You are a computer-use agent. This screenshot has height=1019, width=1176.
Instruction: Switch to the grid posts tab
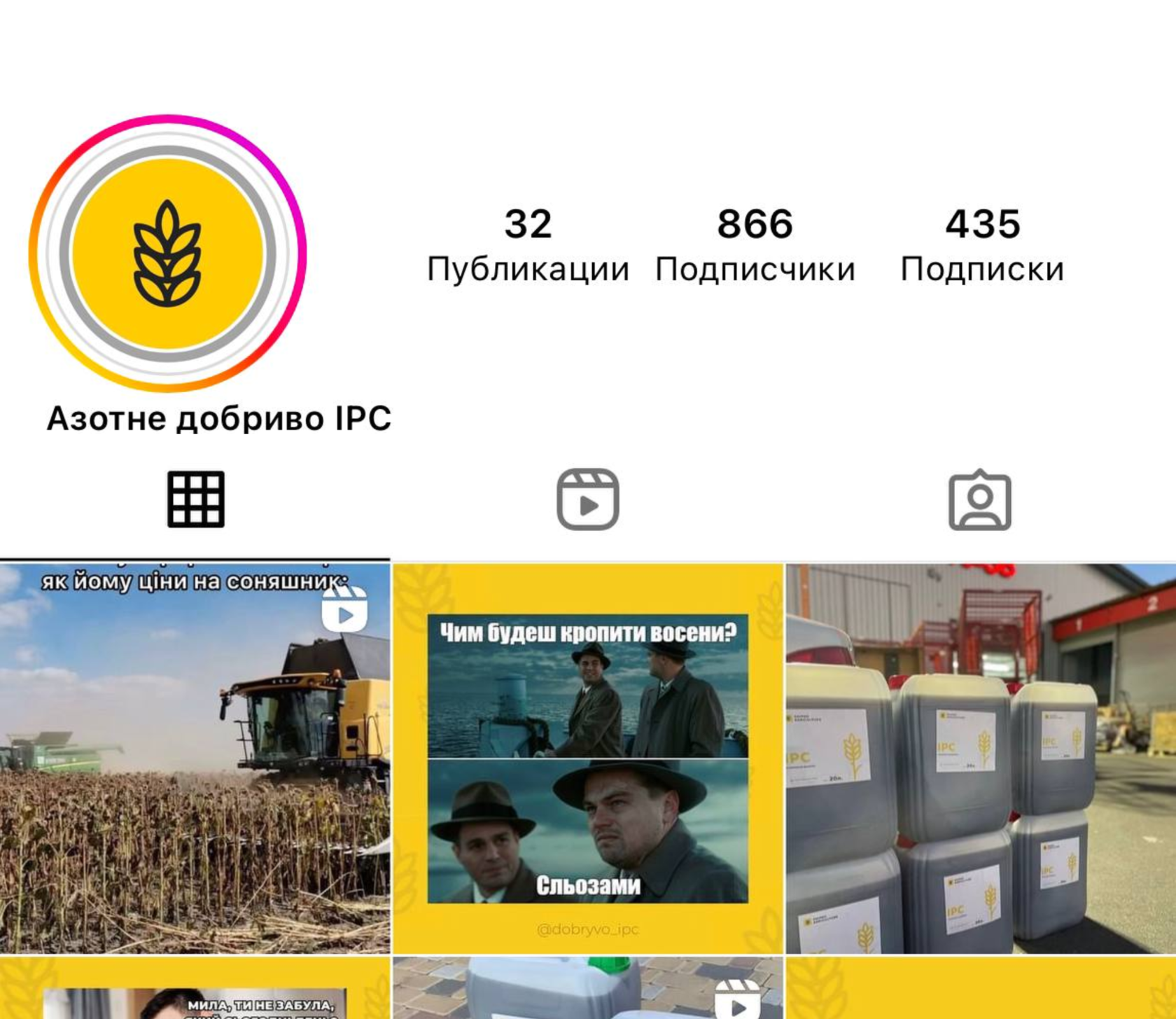[195, 499]
